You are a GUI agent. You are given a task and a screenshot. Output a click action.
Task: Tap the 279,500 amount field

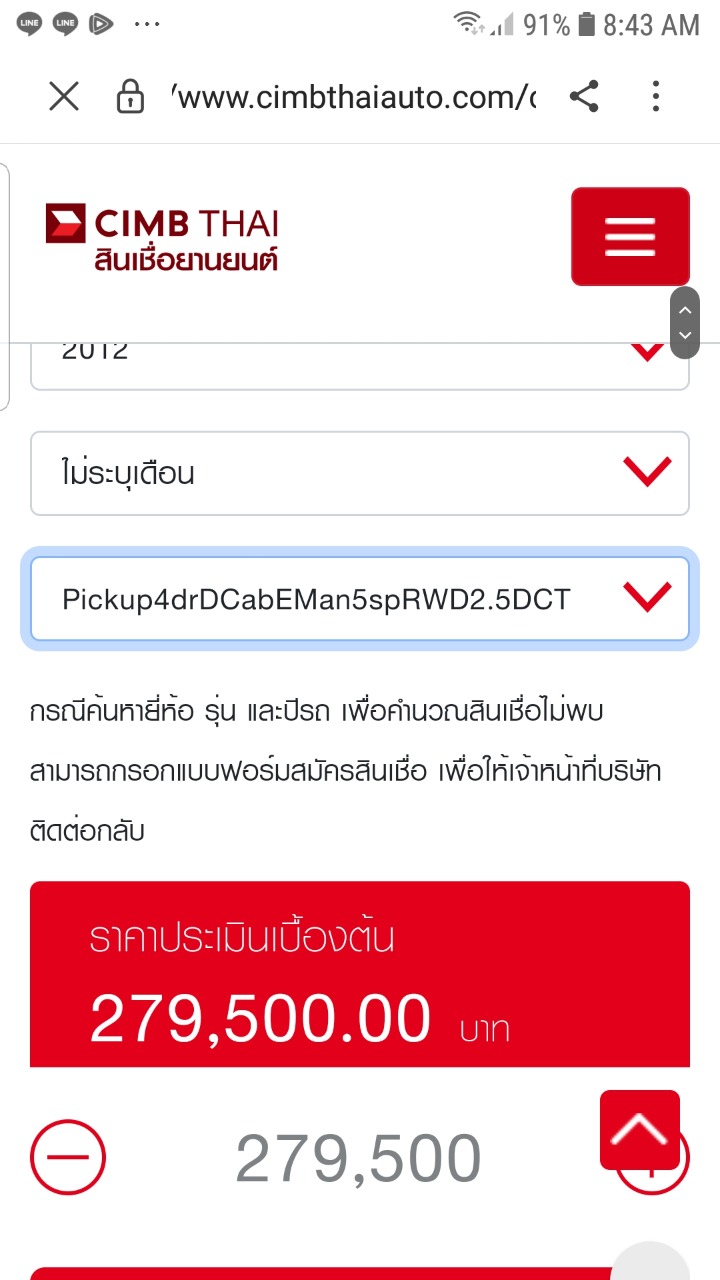pyautogui.click(x=358, y=1158)
